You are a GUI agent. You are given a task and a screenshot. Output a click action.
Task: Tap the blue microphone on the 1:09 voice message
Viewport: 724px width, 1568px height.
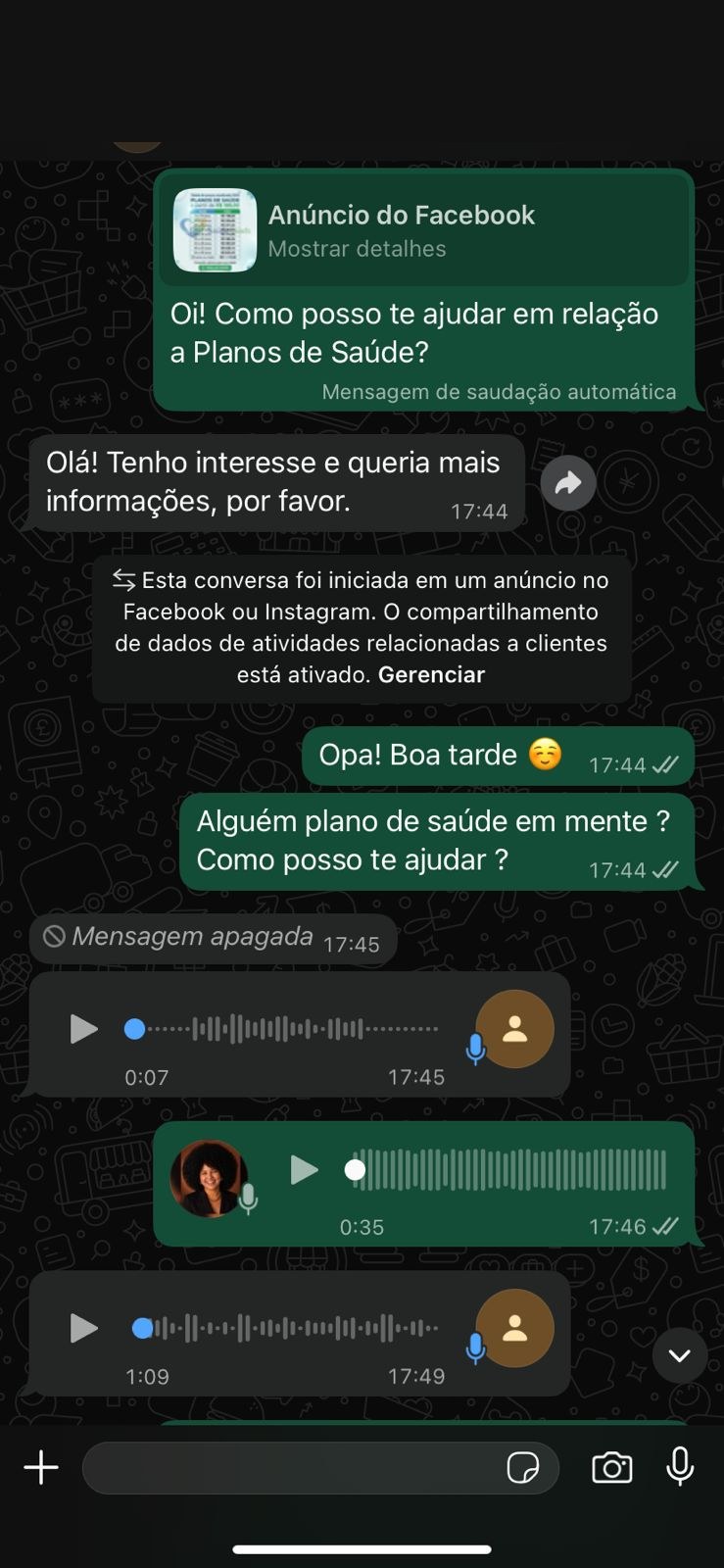(x=474, y=1348)
